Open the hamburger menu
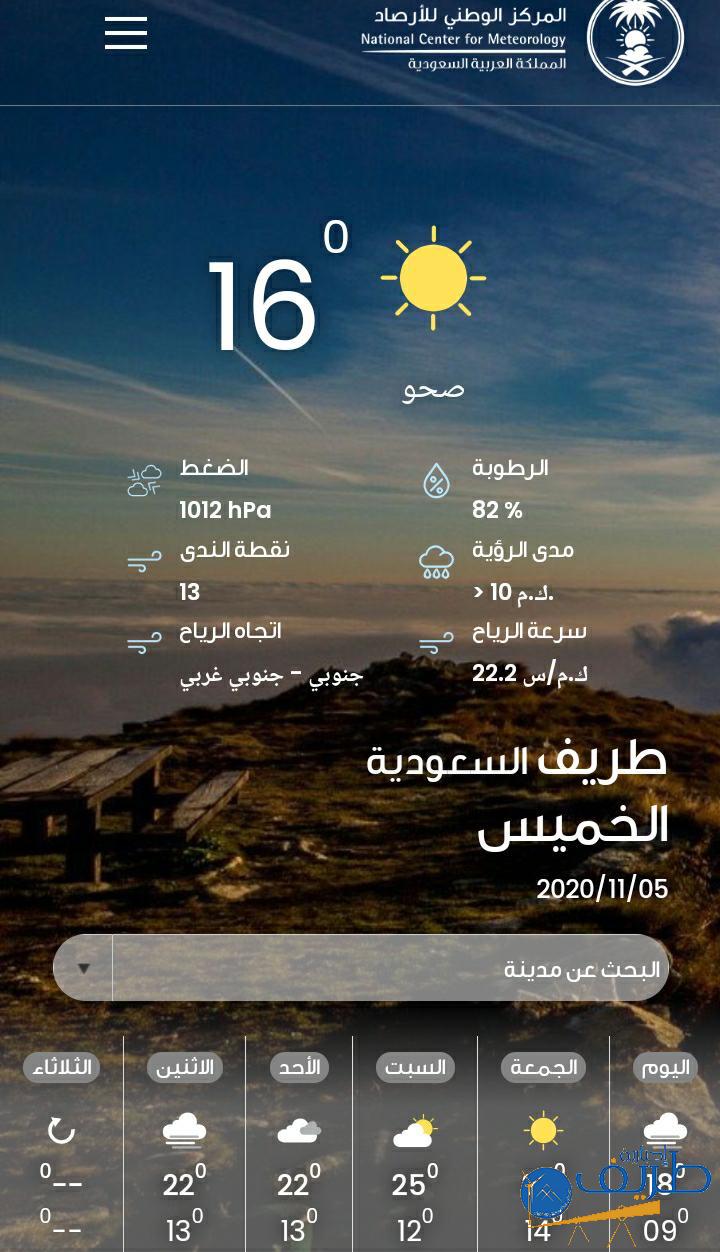 126,33
